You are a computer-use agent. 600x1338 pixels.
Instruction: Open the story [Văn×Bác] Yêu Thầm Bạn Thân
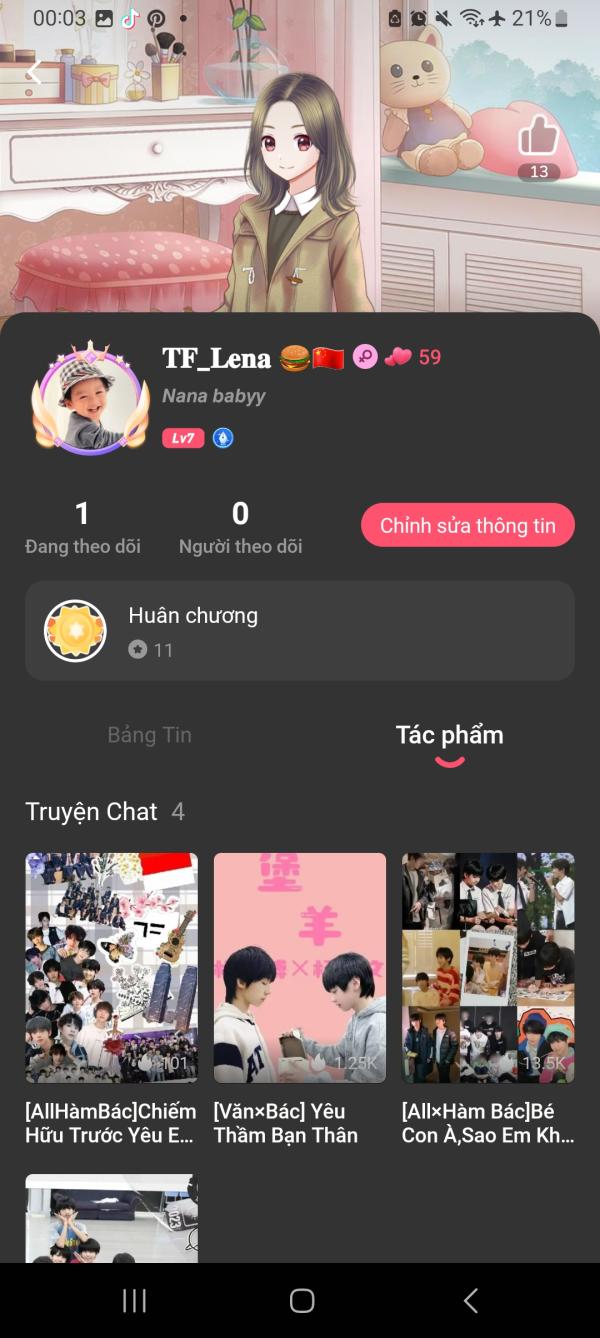coord(300,968)
